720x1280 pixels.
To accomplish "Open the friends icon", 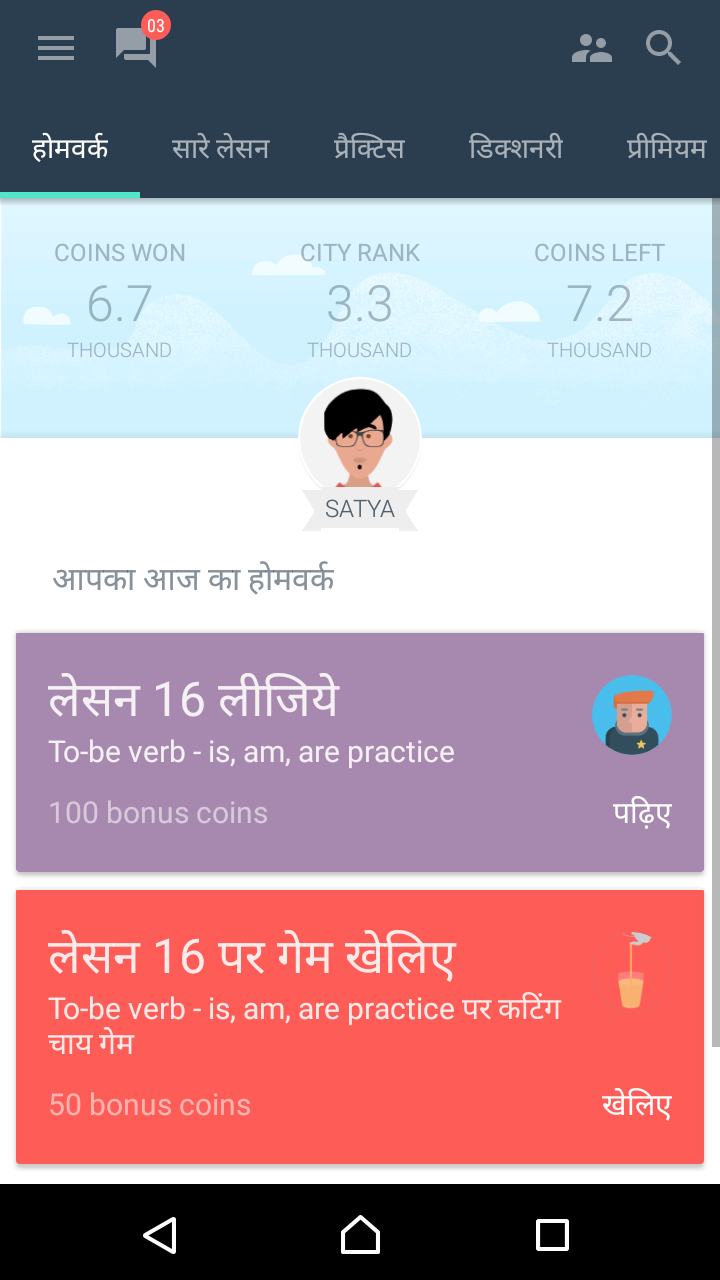I will [591, 48].
